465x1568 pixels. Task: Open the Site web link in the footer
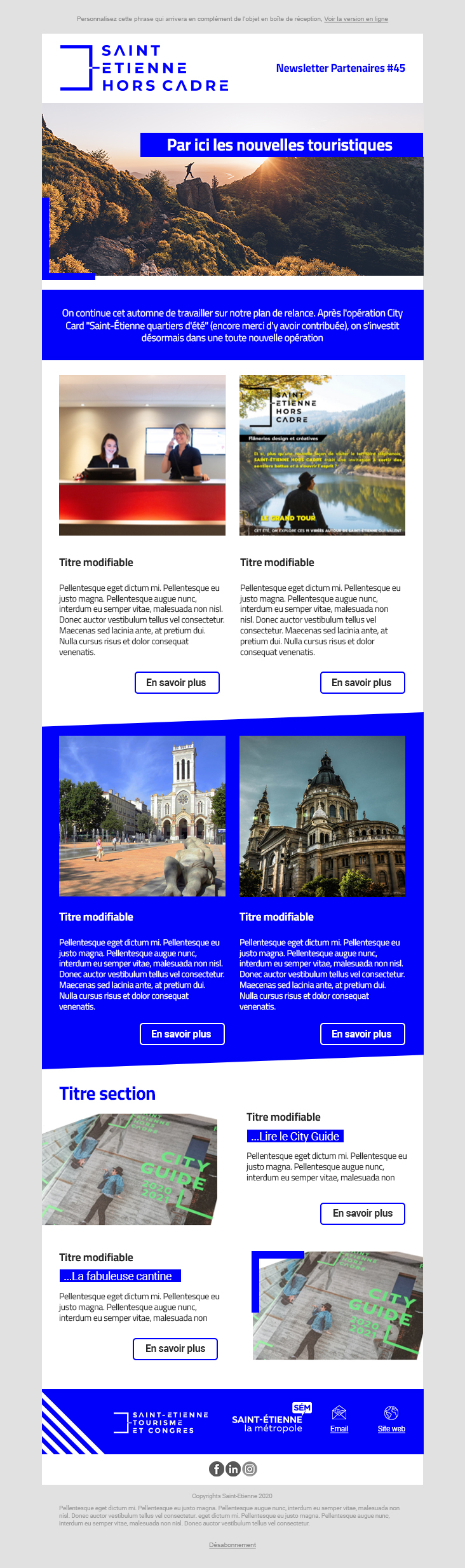pos(391,1428)
